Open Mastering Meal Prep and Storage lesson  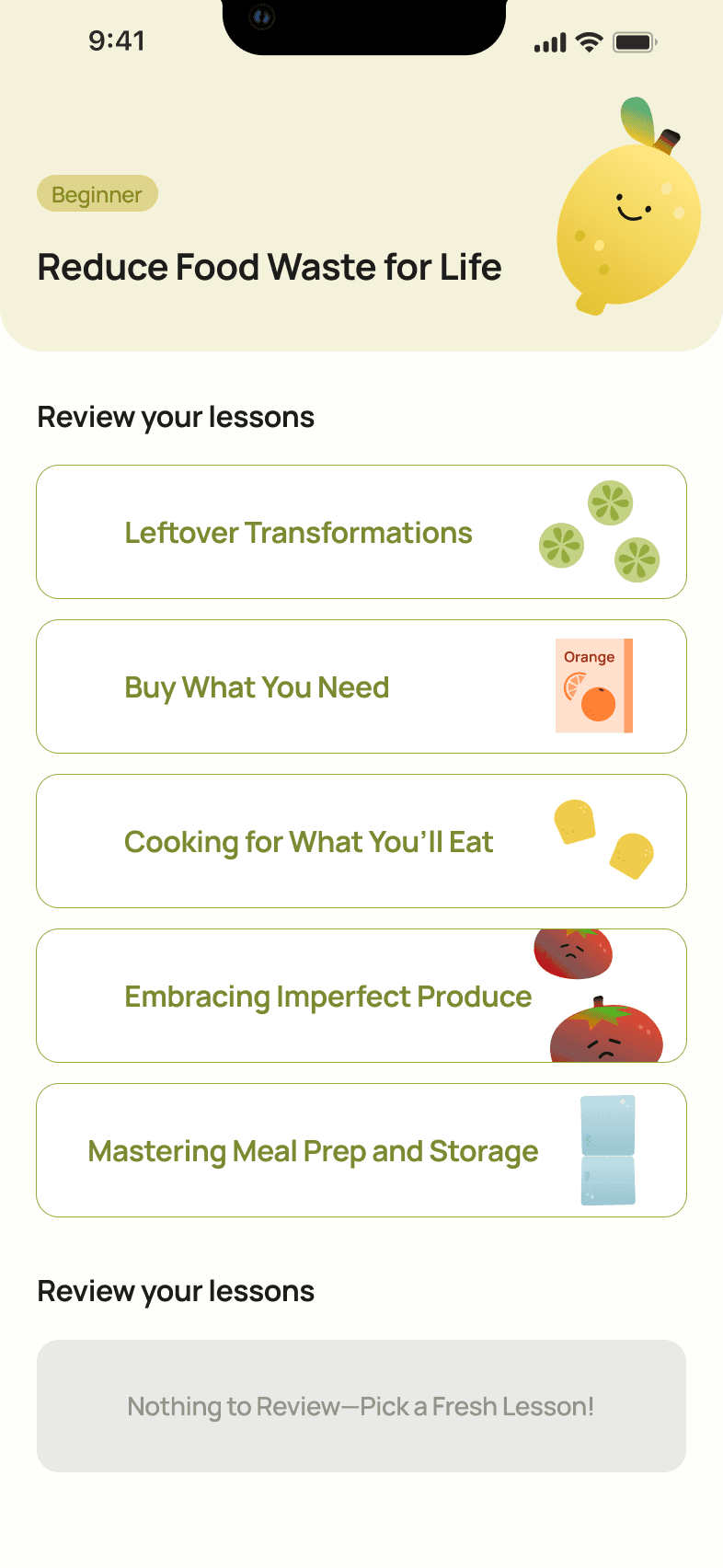point(361,1150)
